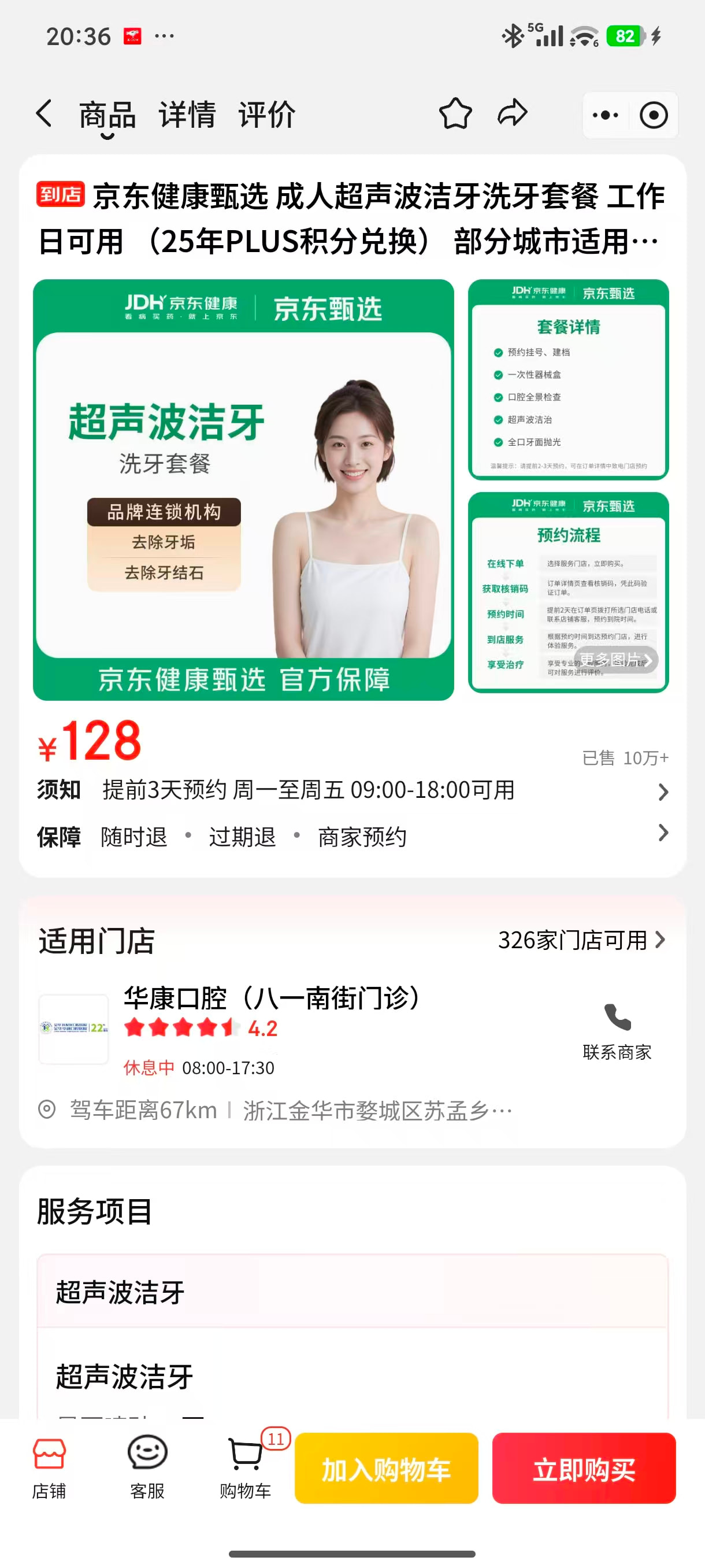
Task: Tap 立即购买 to buy now
Action: click(x=584, y=1468)
